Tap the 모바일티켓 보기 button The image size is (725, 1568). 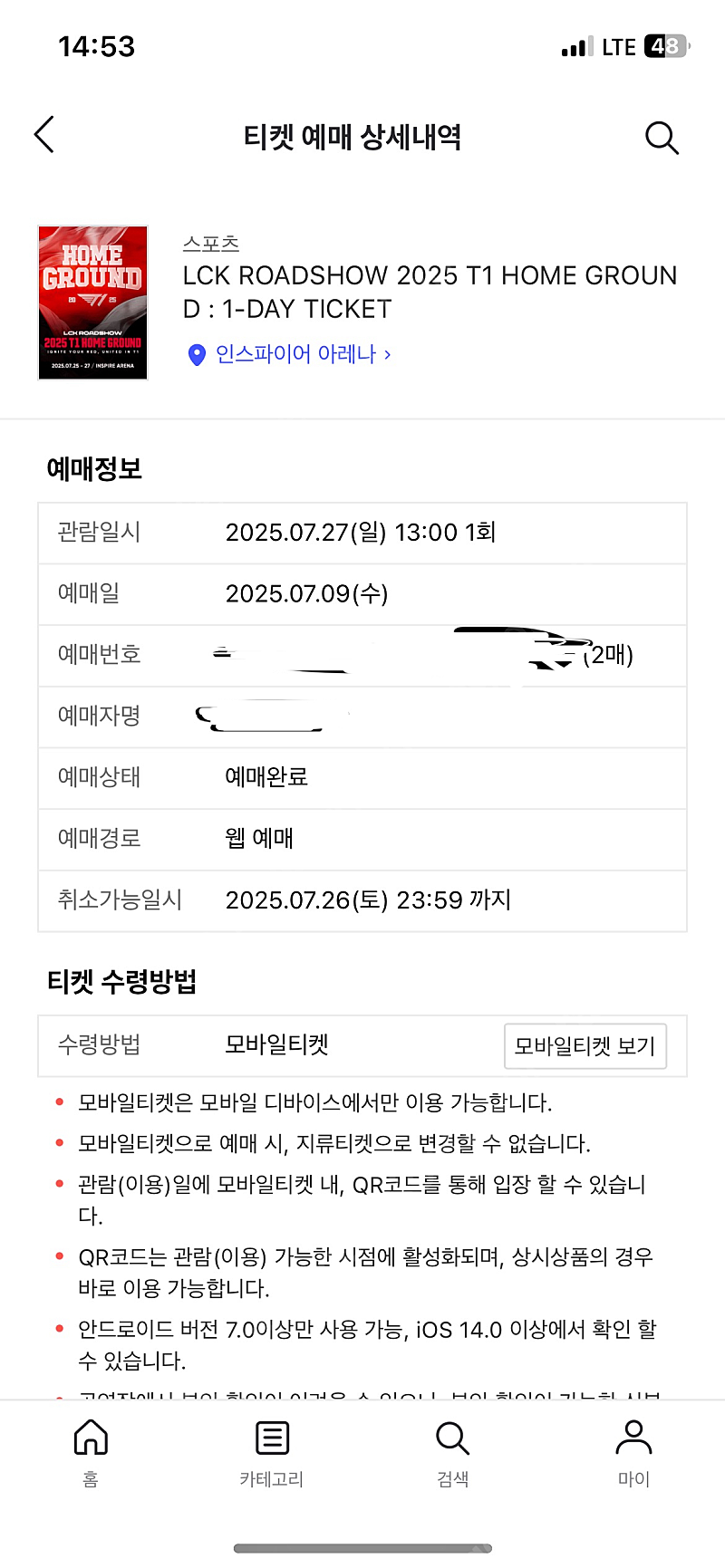click(585, 1046)
